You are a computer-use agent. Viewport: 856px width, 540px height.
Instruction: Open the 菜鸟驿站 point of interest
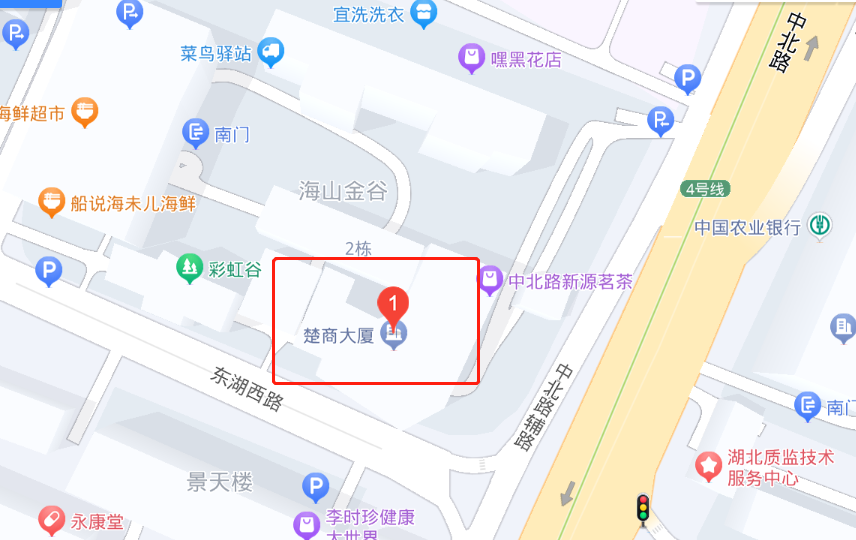tap(271, 53)
